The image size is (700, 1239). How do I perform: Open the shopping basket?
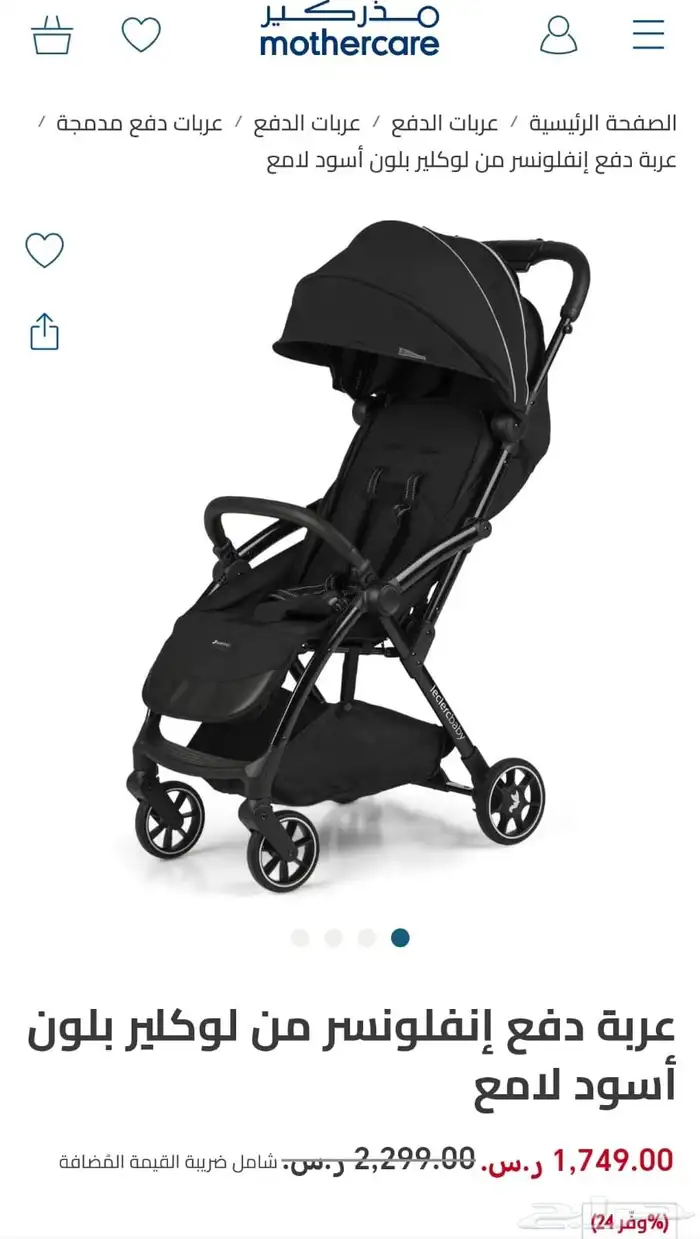(x=52, y=35)
